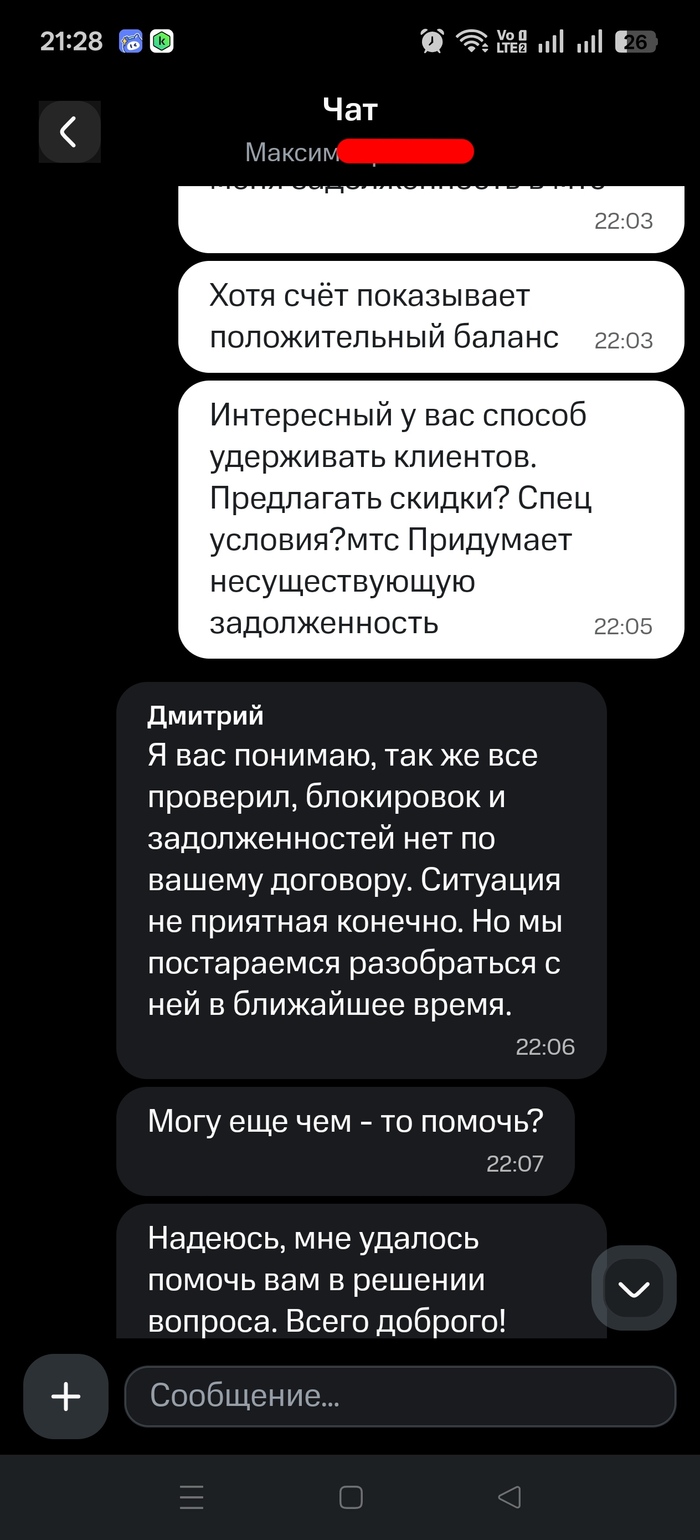Open the plus attachment button
Screen dimensions: 700x1540
pos(66,1396)
